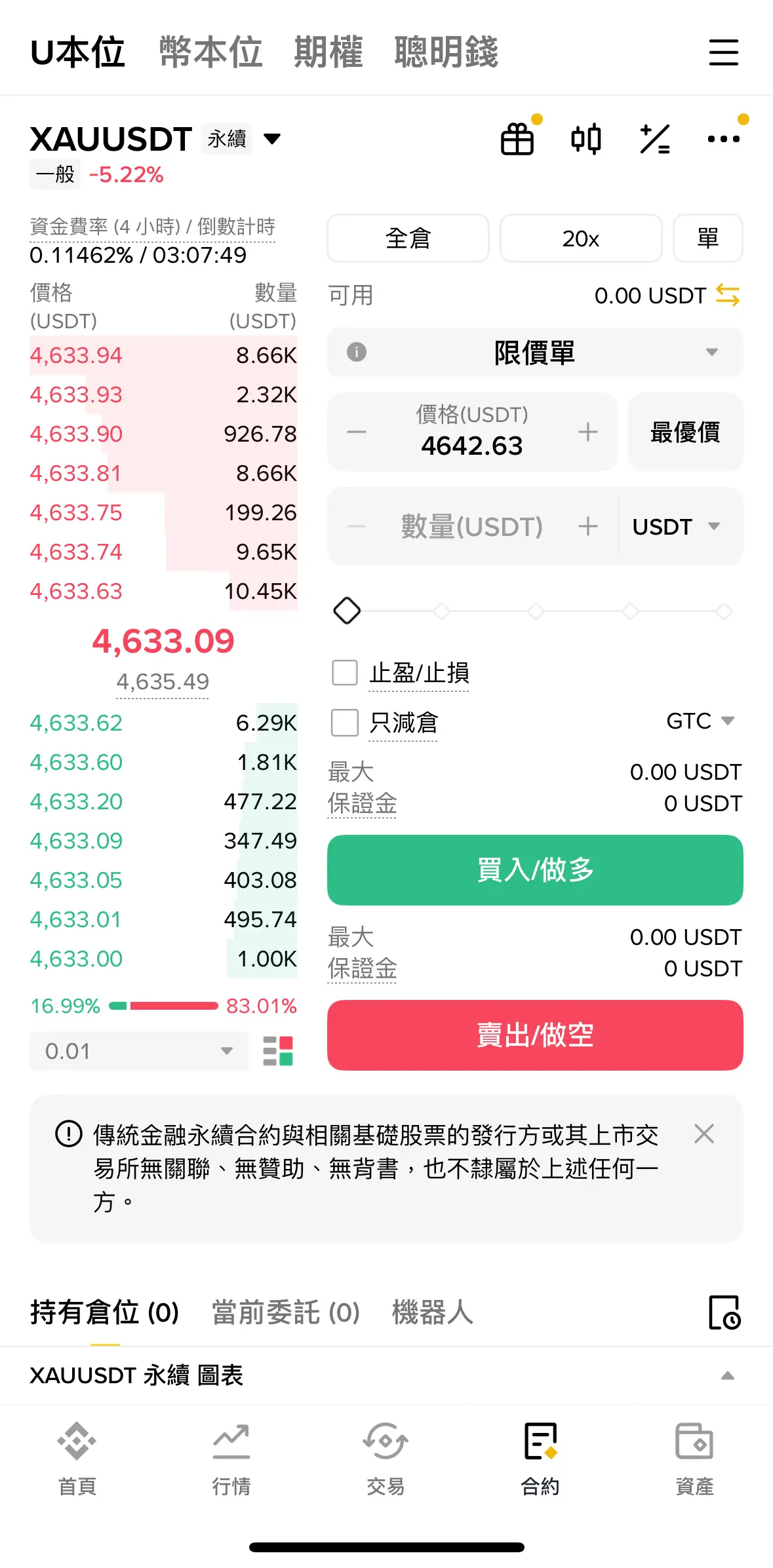
Task: Dismiss the 傳統金融永續合約 notice
Action: 704,1134
